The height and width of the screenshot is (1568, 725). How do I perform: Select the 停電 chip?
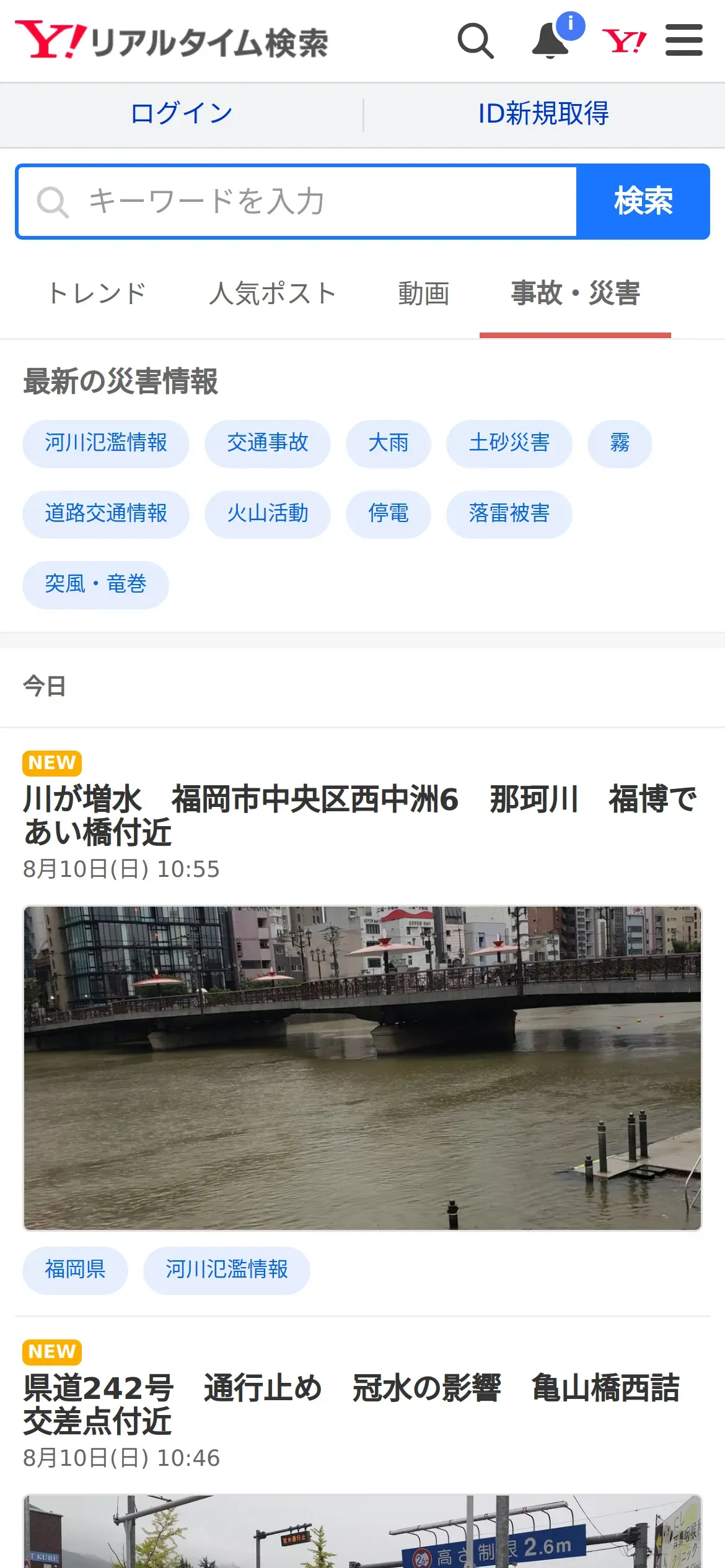pos(389,514)
